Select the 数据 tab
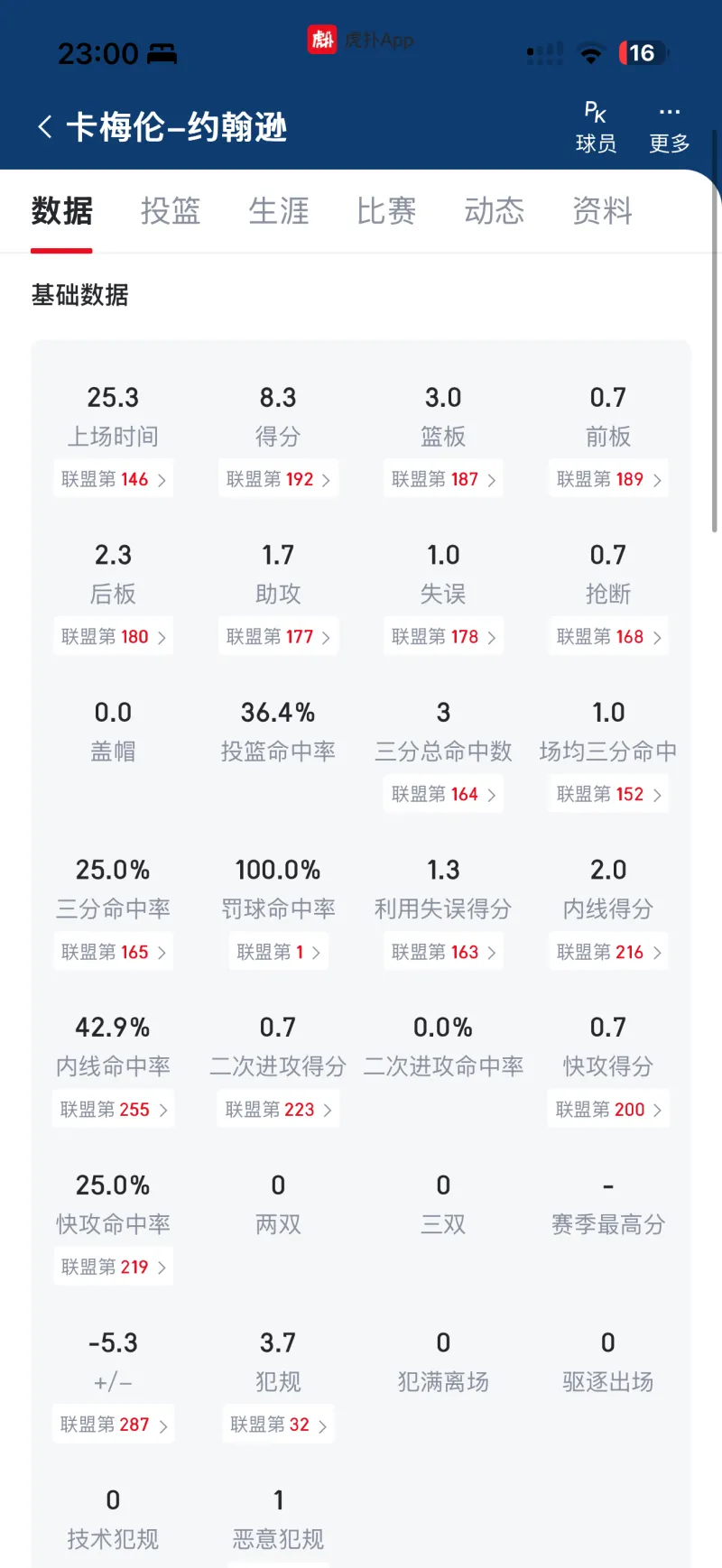The image size is (722, 1568). (x=62, y=211)
